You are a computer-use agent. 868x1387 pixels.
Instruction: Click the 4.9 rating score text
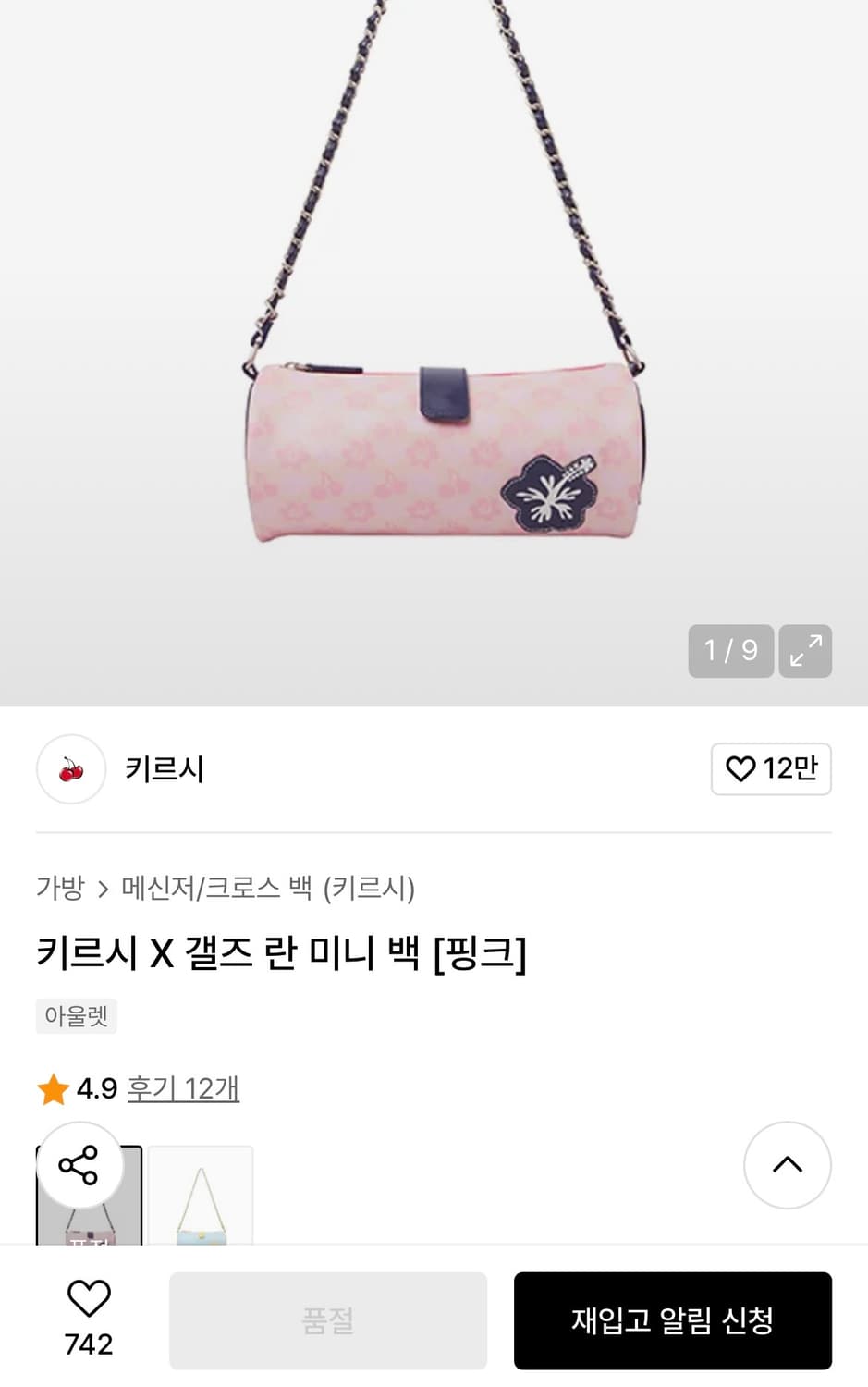[95, 1088]
